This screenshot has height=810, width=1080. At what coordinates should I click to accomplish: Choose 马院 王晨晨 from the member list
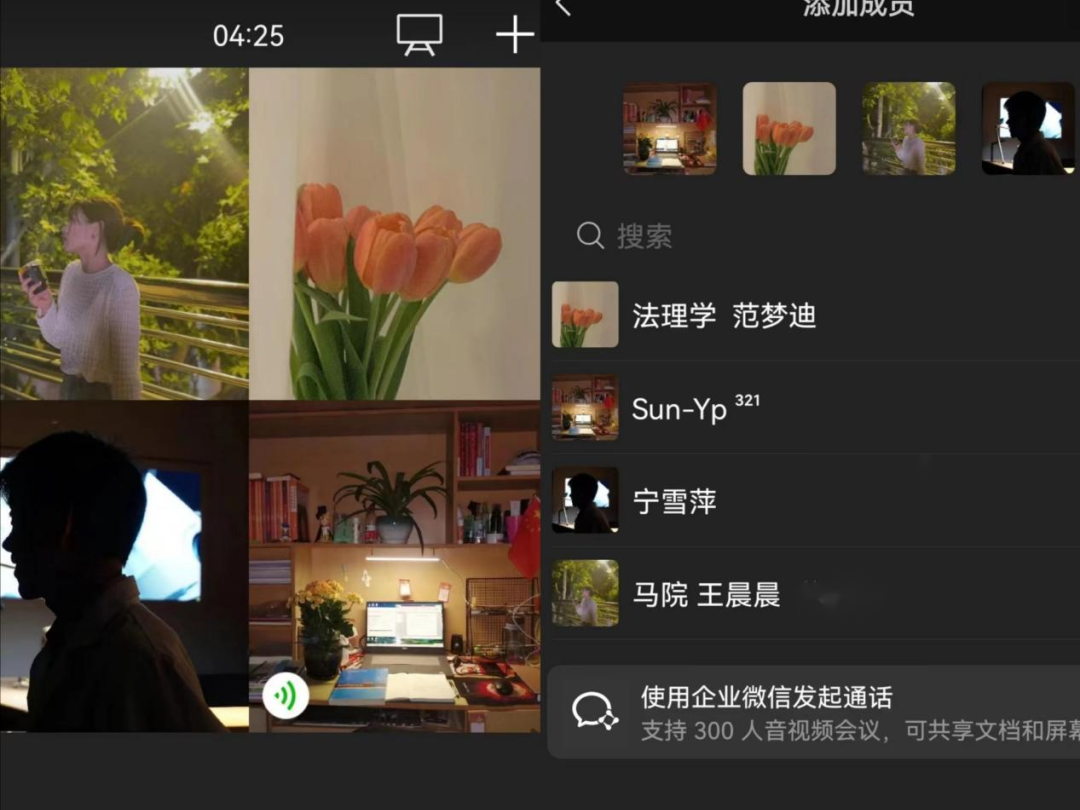(x=706, y=594)
